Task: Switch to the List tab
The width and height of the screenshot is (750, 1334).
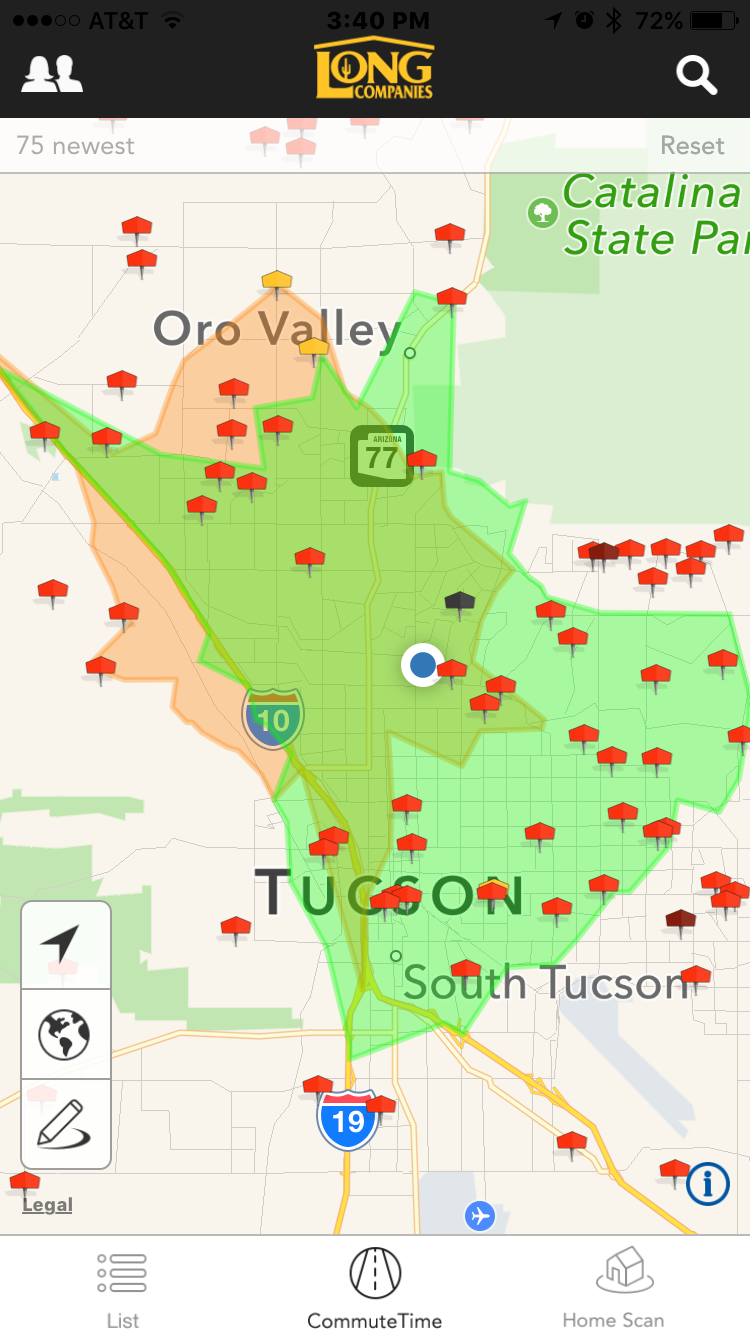Action: click(123, 1288)
